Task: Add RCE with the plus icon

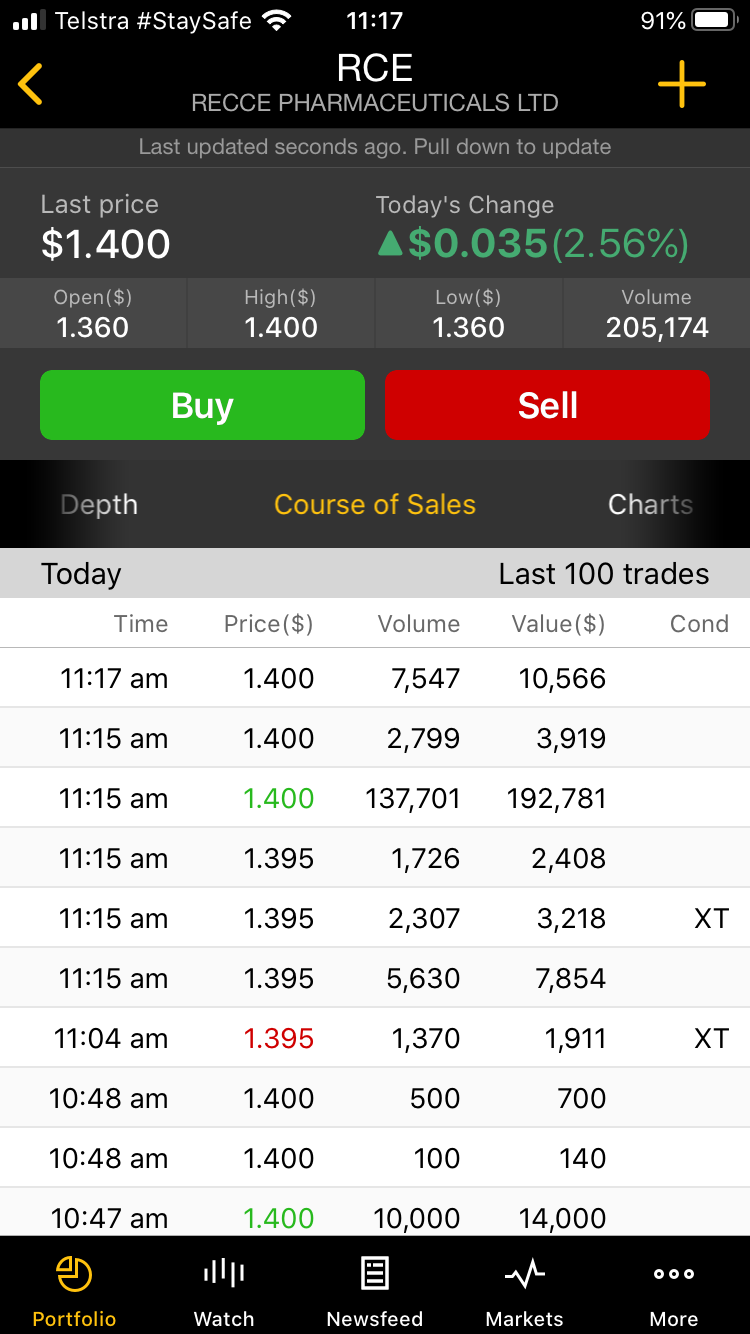Action: [682, 84]
